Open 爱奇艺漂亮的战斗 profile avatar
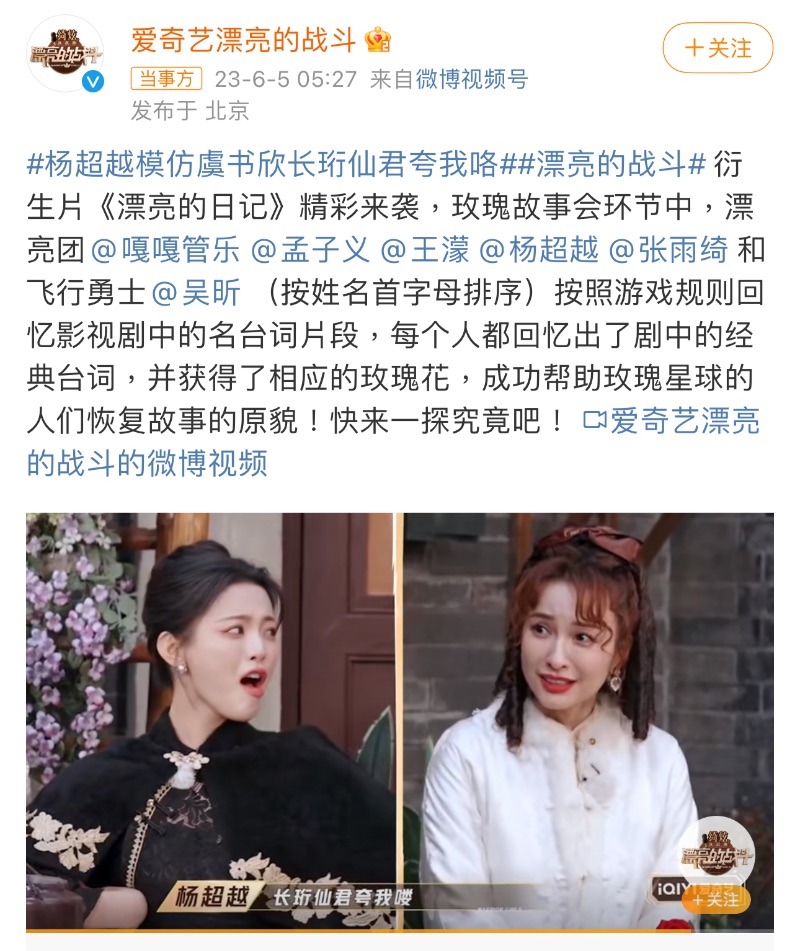This screenshot has width=800, height=951. [66, 53]
